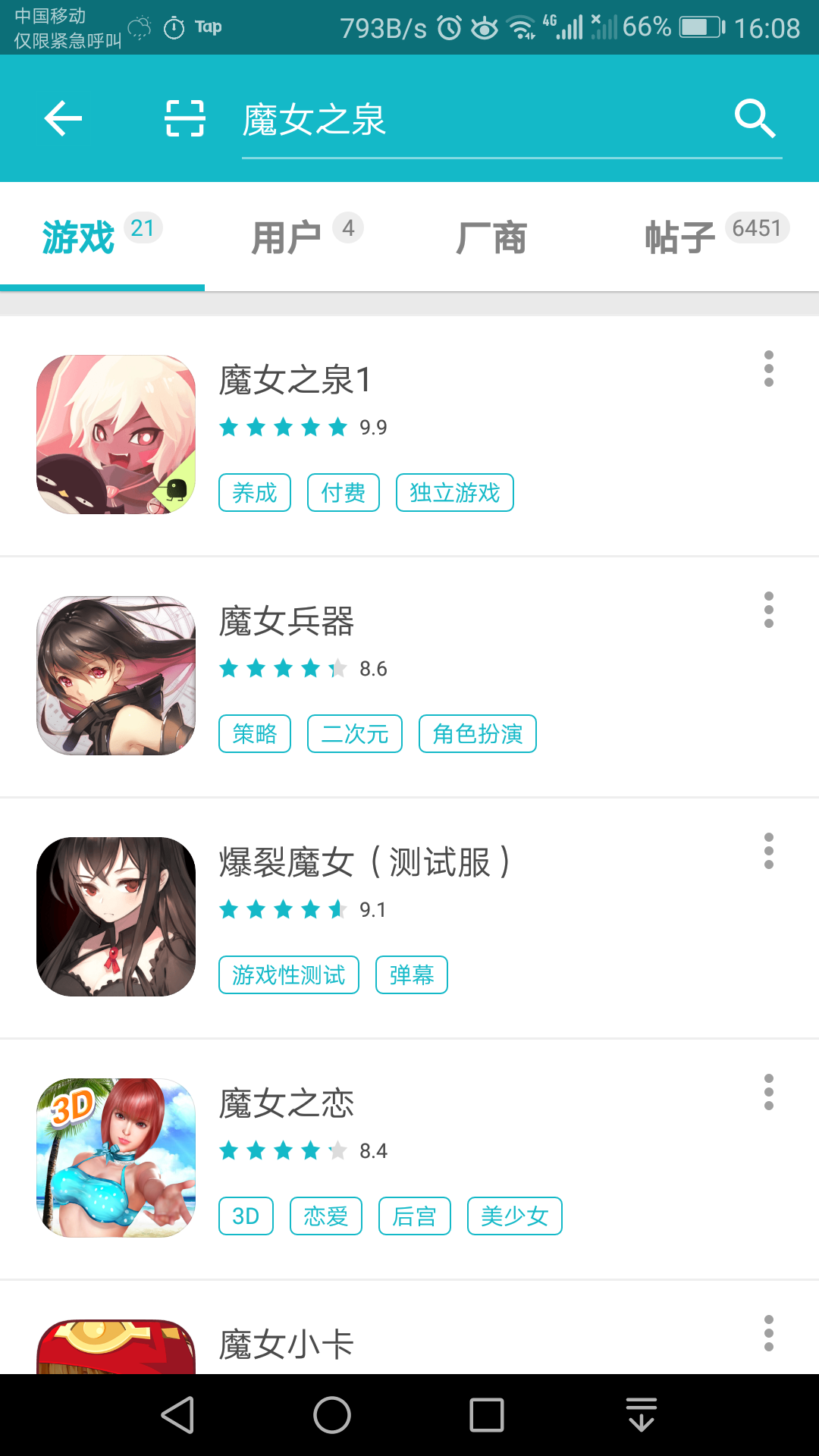Tap the 独立游戏 tag
The image size is (819, 1456).
(x=453, y=492)
